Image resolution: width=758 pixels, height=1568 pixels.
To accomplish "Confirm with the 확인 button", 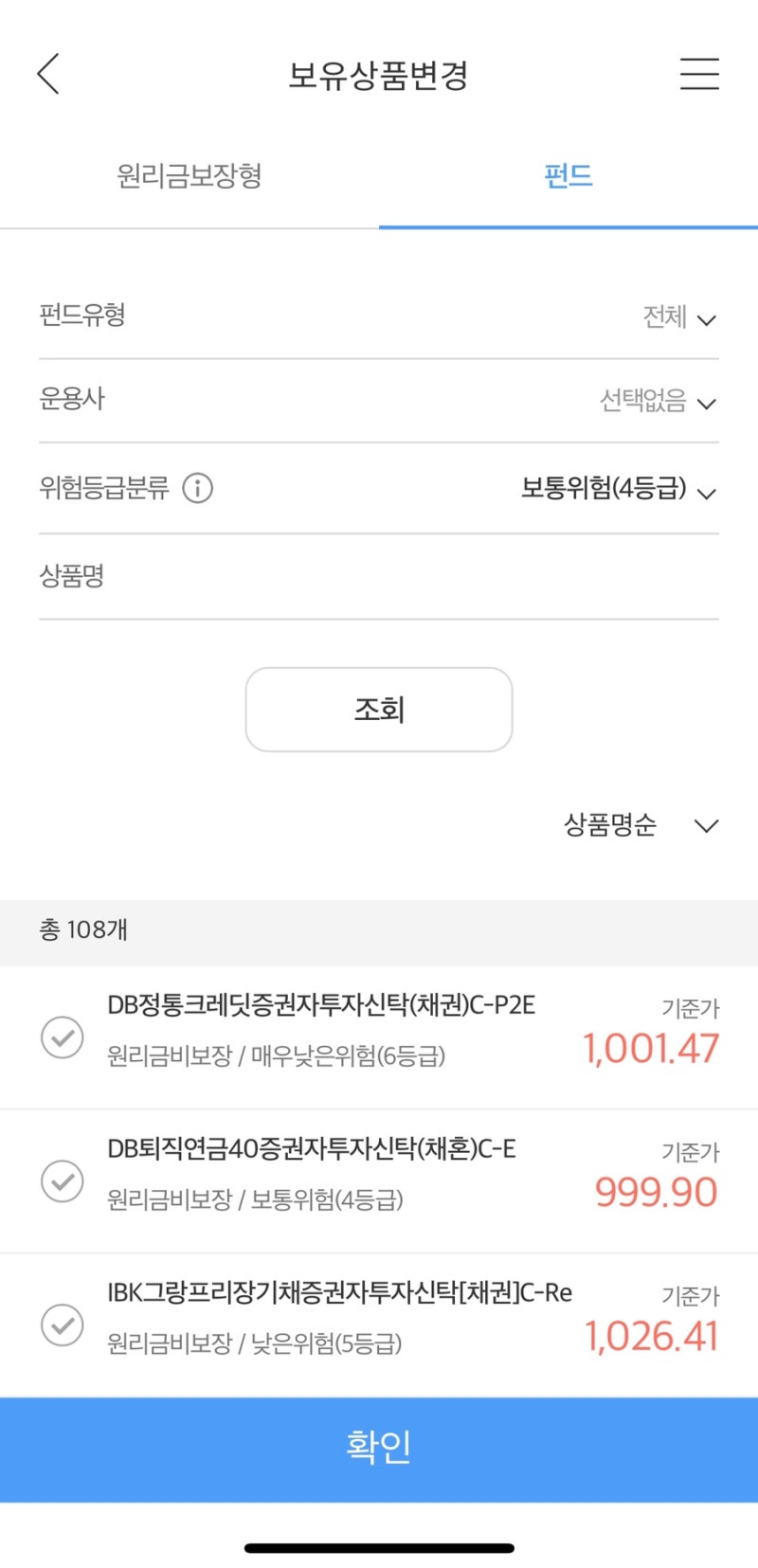I will (379, 1448).
